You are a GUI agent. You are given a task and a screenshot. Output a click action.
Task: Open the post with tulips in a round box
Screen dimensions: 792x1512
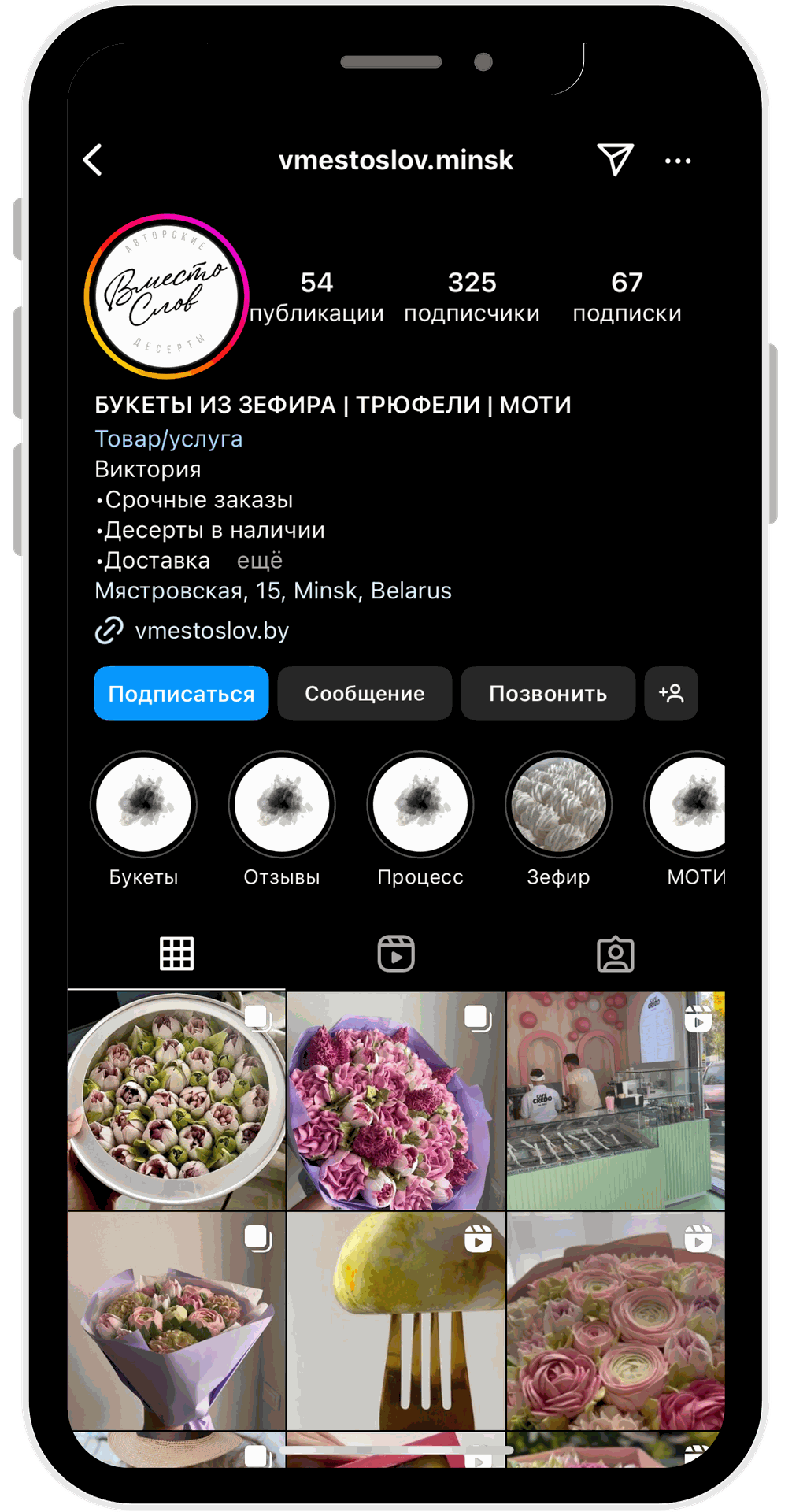tap(176, 1100)
